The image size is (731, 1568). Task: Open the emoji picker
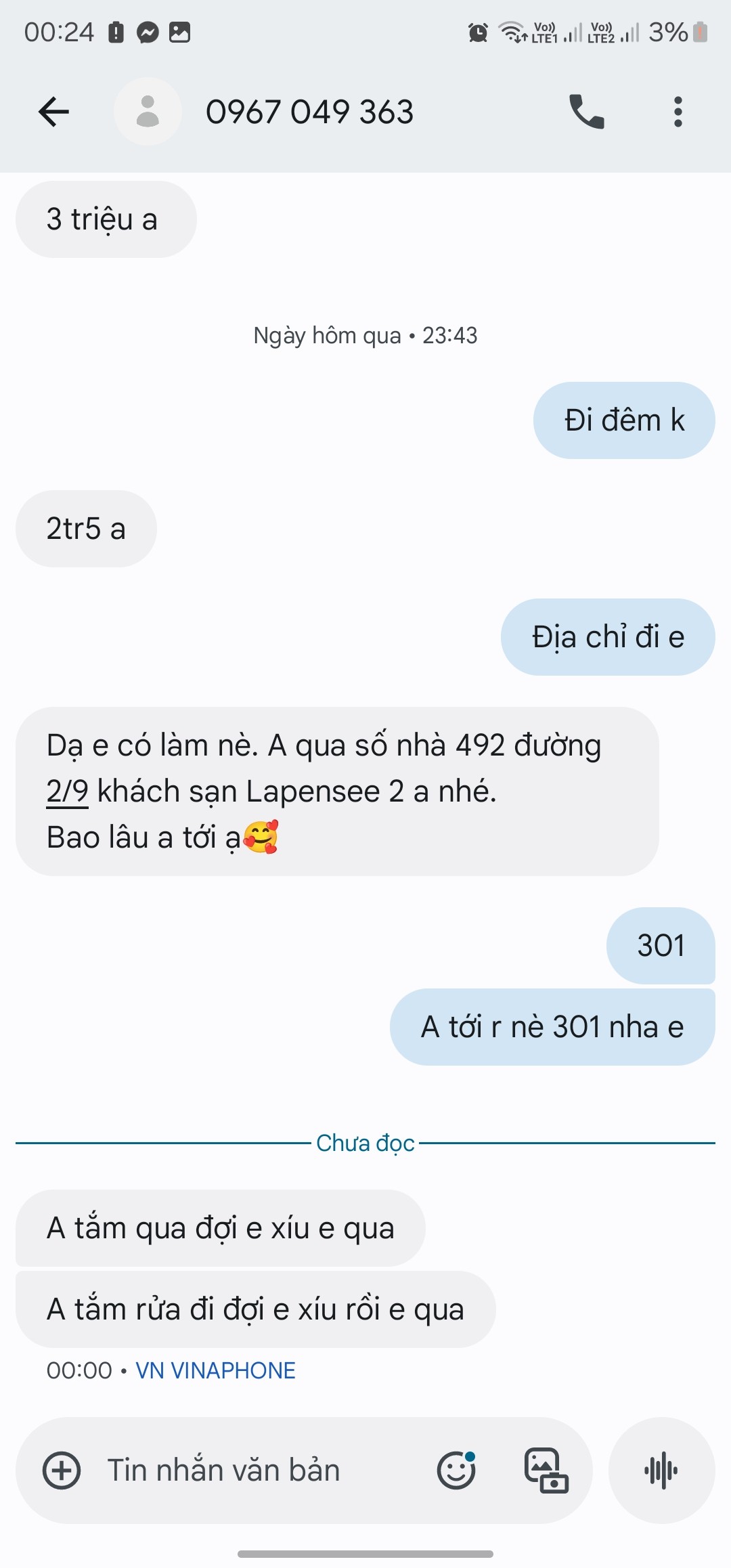456,1471
